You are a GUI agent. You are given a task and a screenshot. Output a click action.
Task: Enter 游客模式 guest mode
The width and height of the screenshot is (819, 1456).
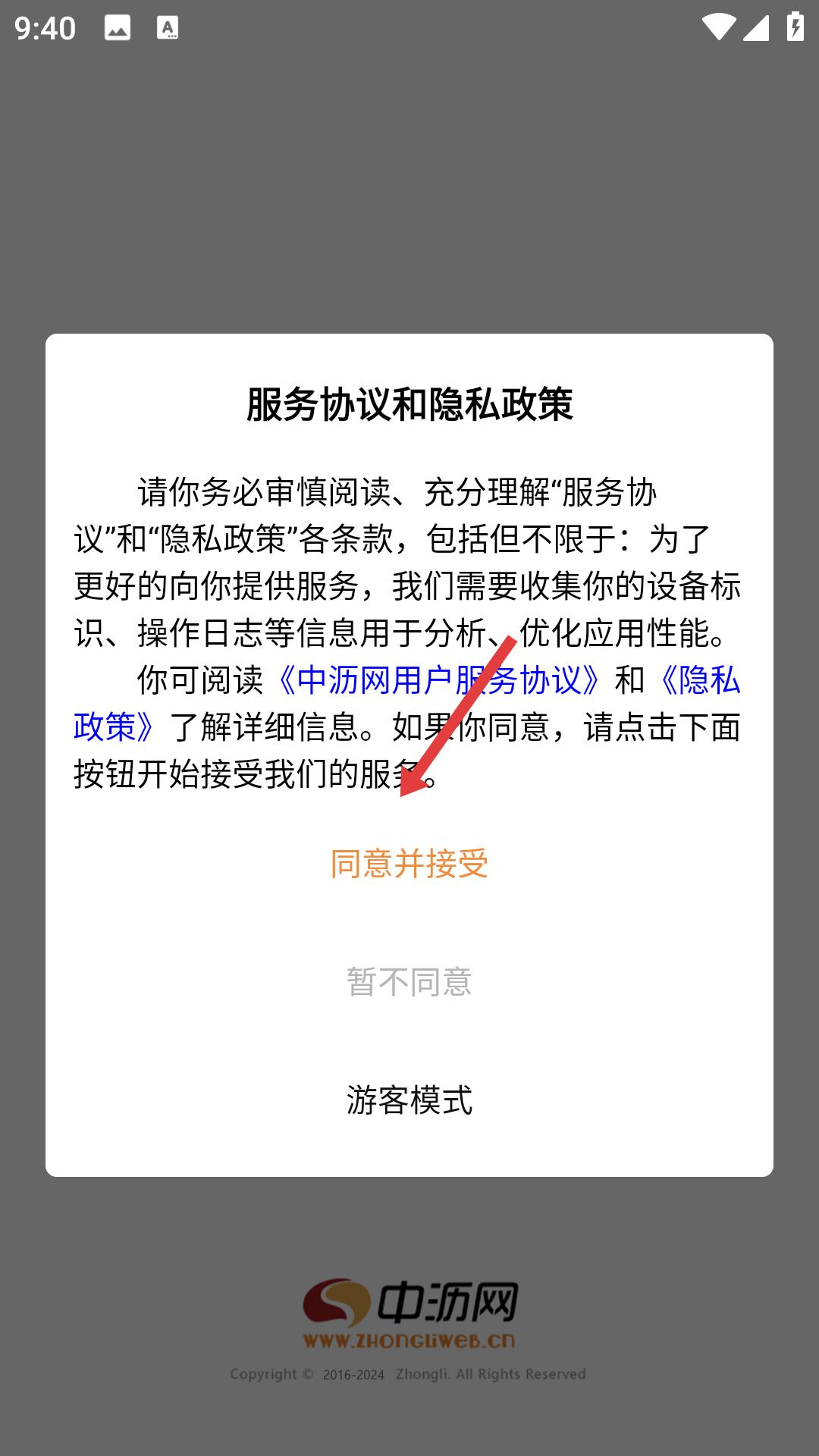click(x=409, y=1100)
